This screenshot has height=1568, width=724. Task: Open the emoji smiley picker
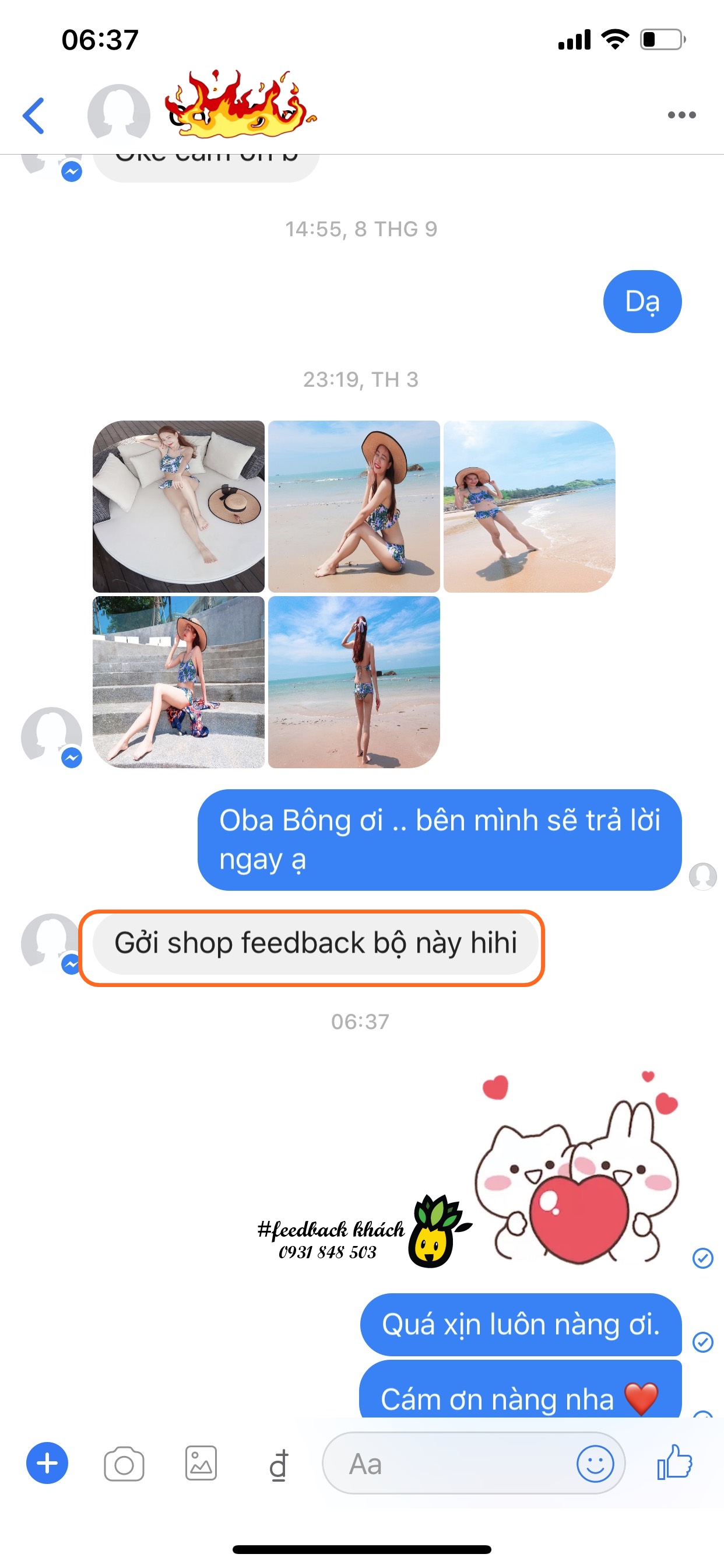pyautogui.click(x=595, y=1464)
